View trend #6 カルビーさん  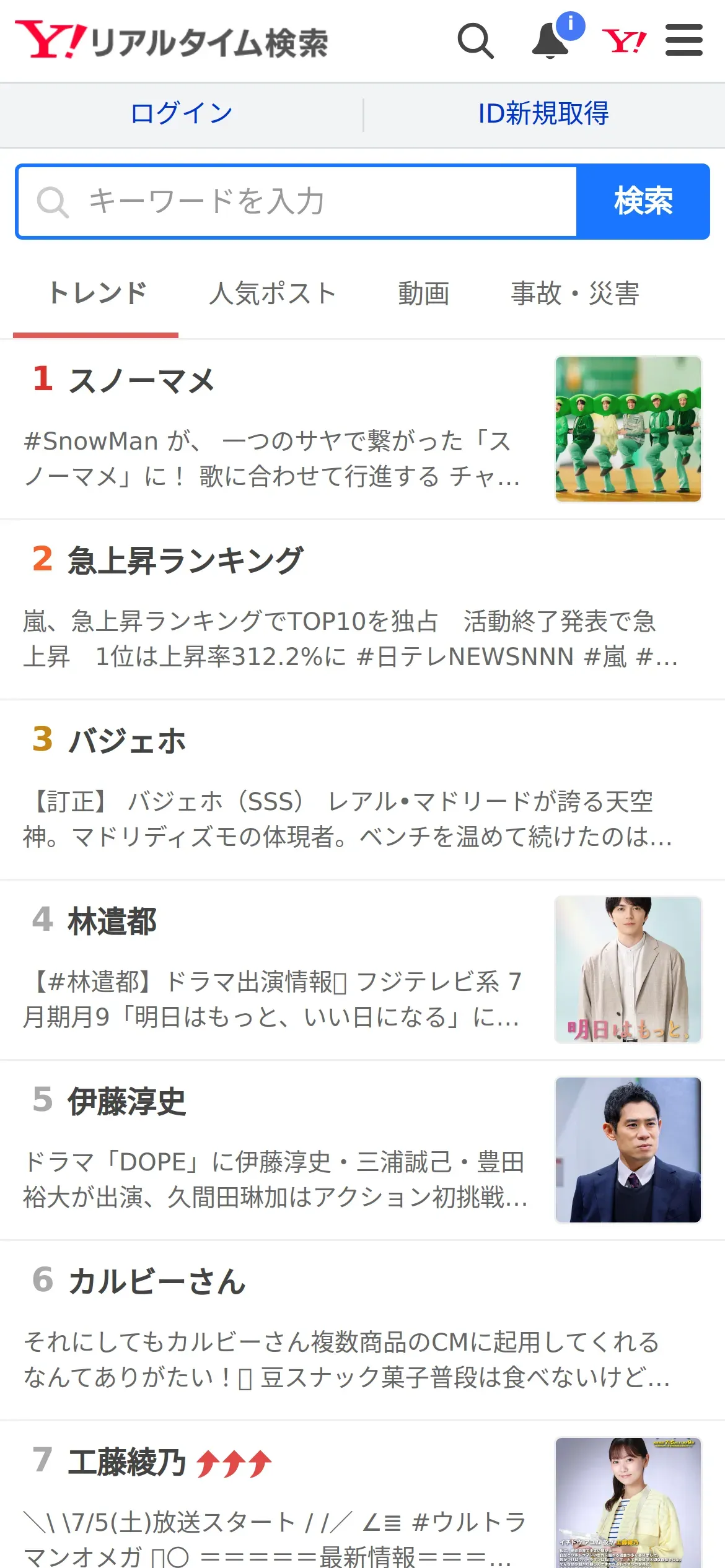pos(362,1331)
